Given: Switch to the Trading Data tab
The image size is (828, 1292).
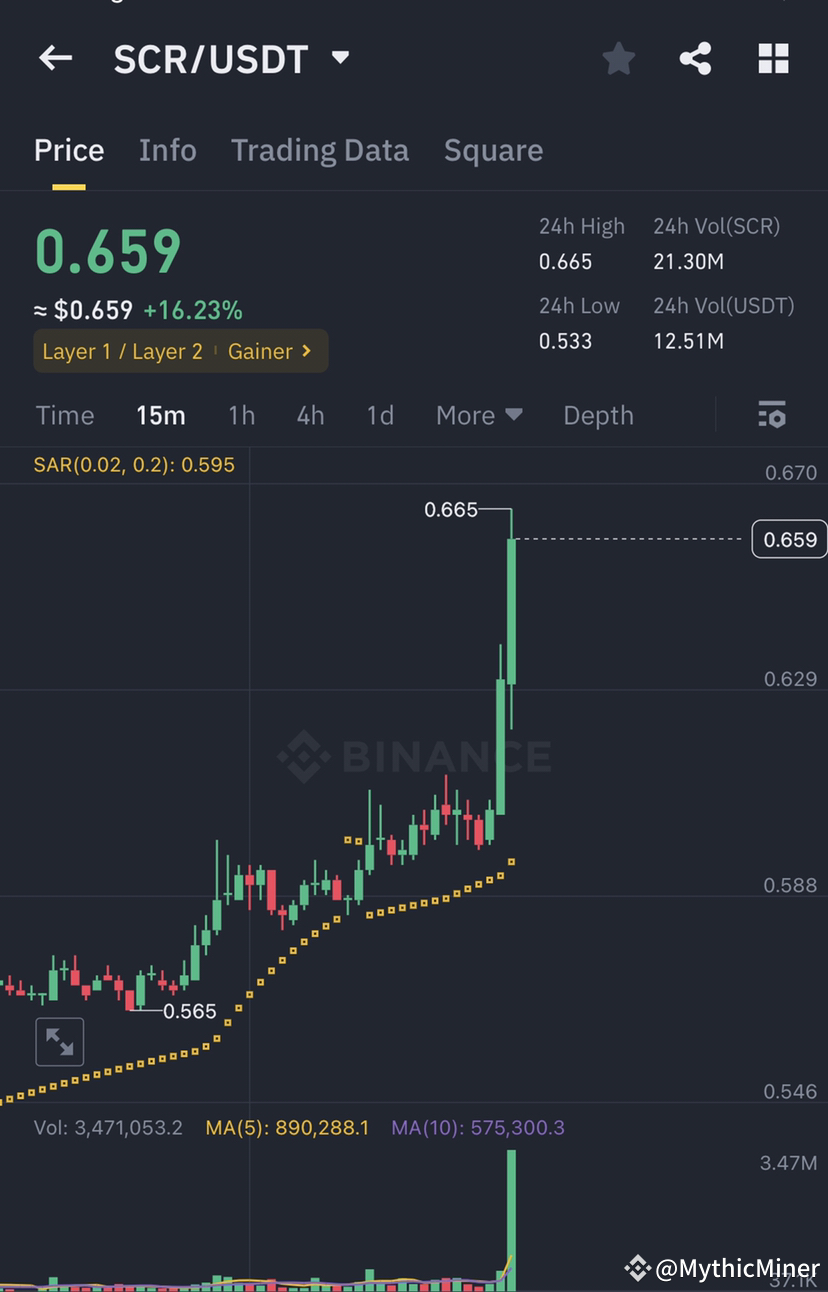Looking at the screenshot, I should pos(320,150).
